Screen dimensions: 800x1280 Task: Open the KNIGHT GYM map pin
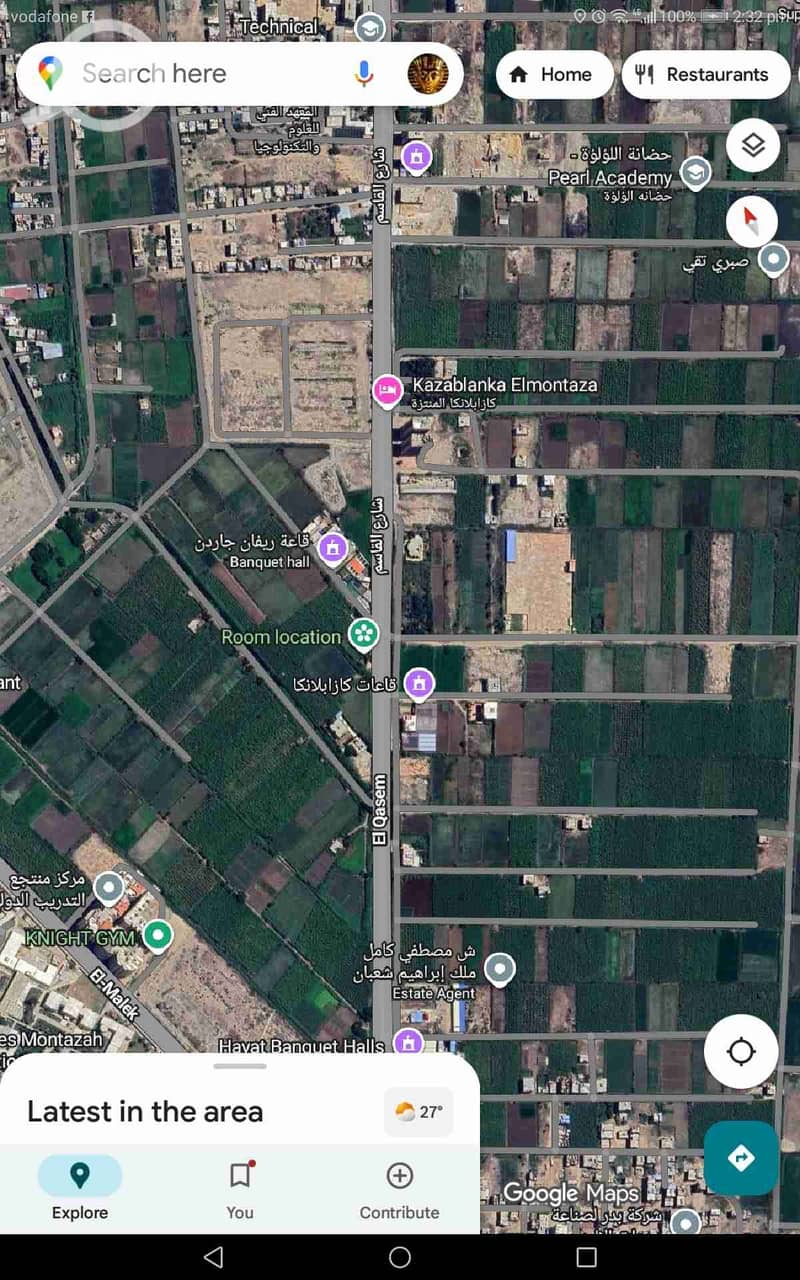tap(156, 936)
